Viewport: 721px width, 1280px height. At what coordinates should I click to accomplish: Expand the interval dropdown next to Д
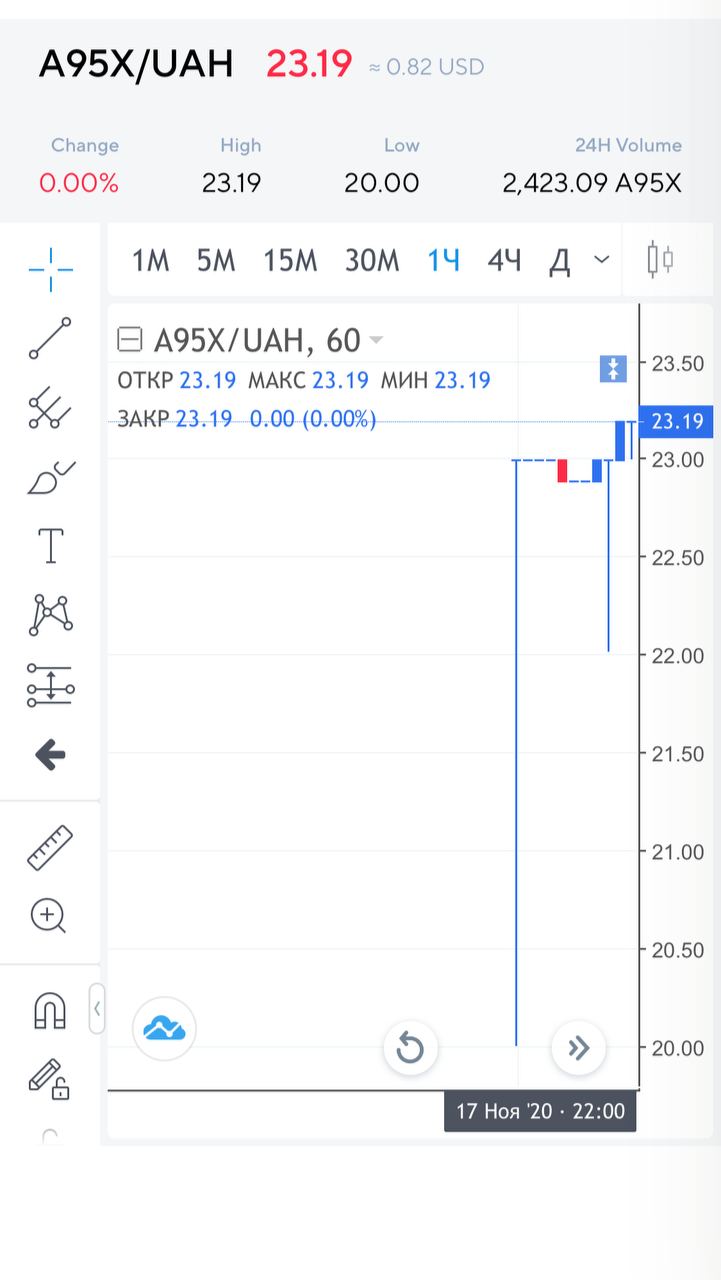[601, 260]
